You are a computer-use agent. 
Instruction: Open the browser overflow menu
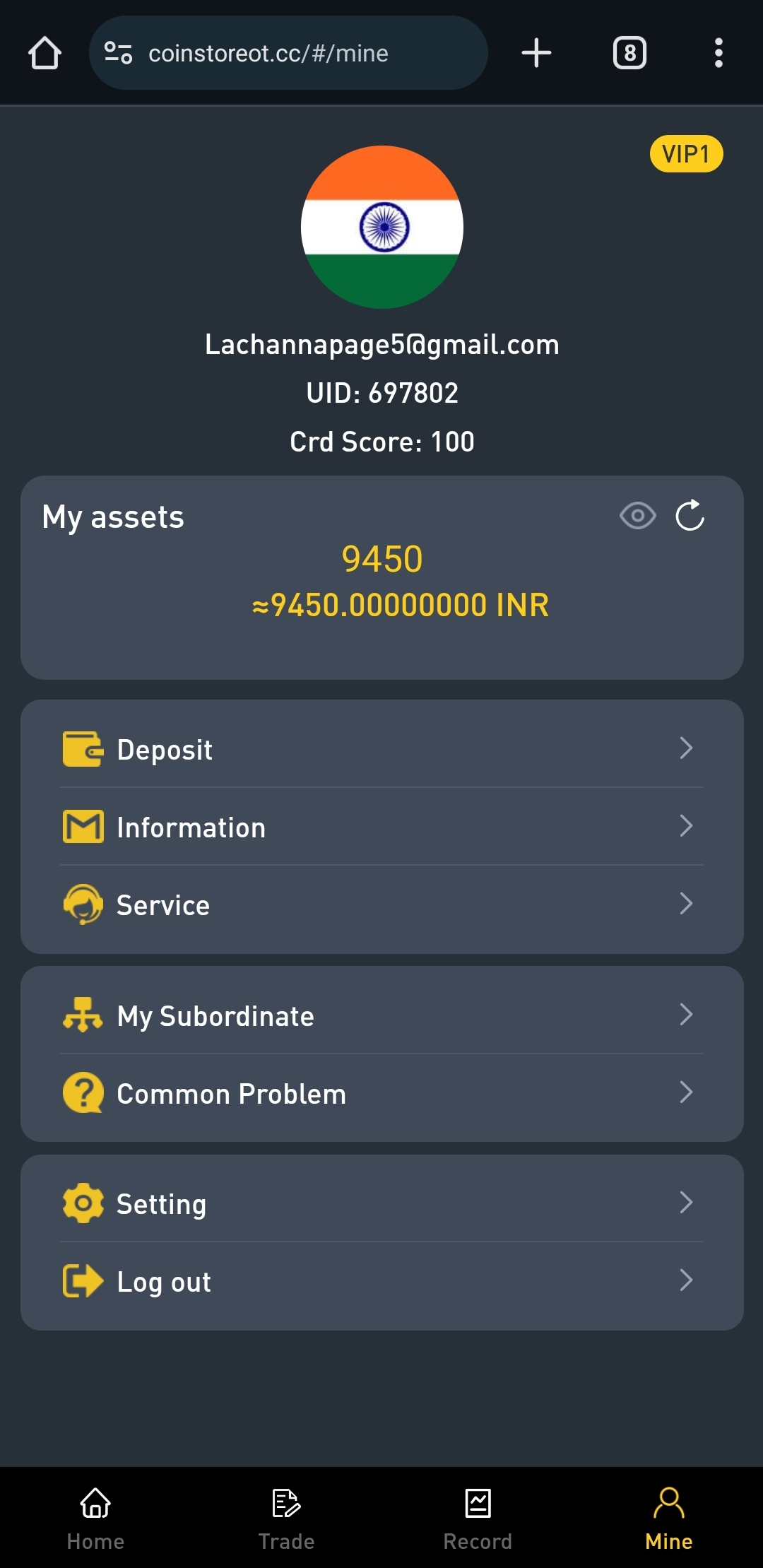[718, 53]
